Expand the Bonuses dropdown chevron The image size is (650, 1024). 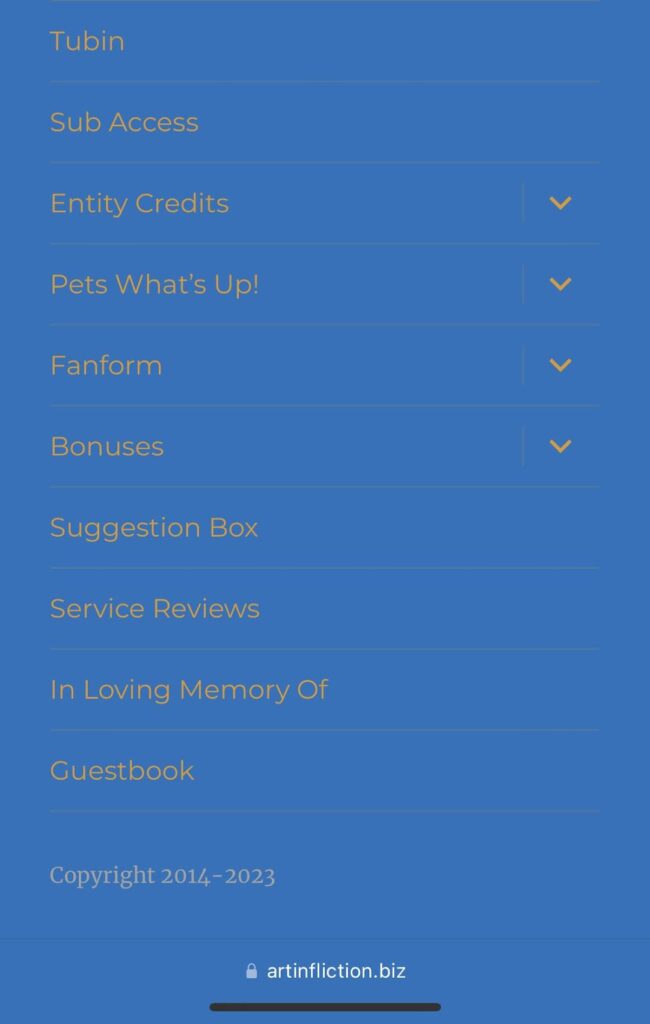[560, 447]
